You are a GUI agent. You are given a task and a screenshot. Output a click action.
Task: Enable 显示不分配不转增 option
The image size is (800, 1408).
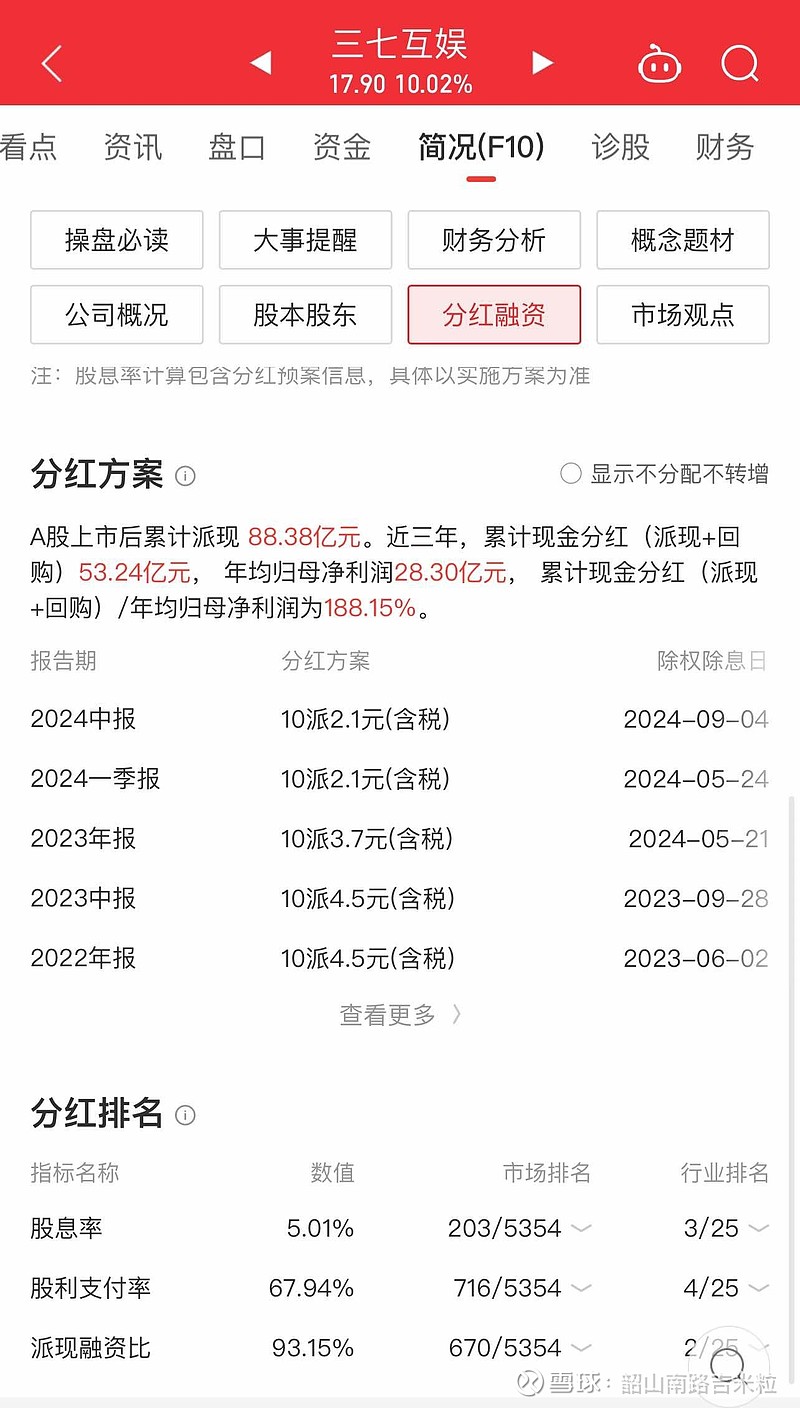coord(571,475)
